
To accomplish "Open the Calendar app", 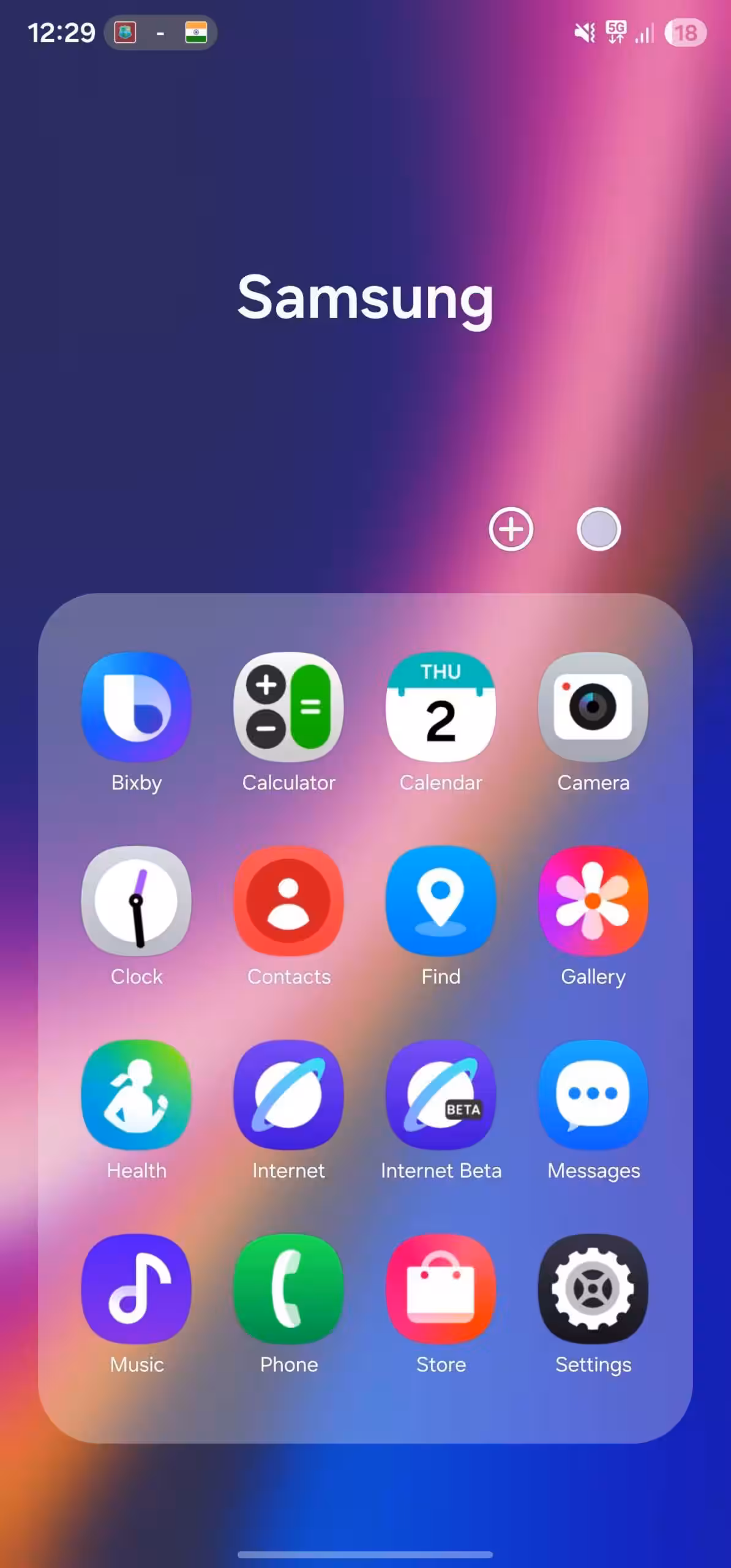I will tap(441, 707).
